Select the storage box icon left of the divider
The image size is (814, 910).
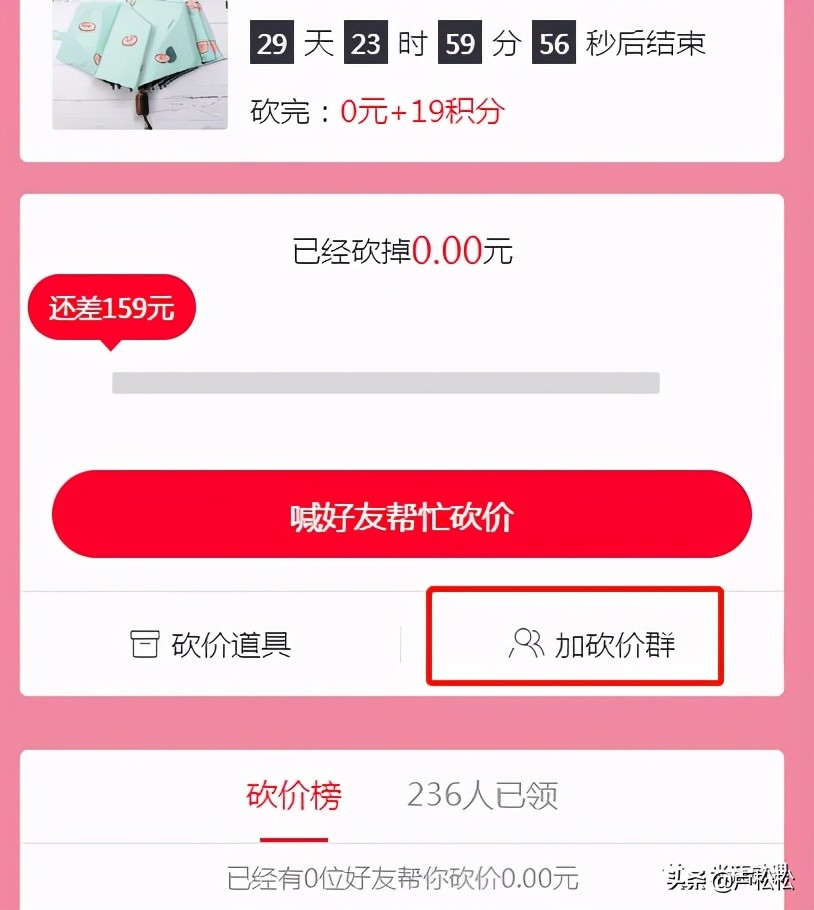pyautogui.click(x=143, y=644)
